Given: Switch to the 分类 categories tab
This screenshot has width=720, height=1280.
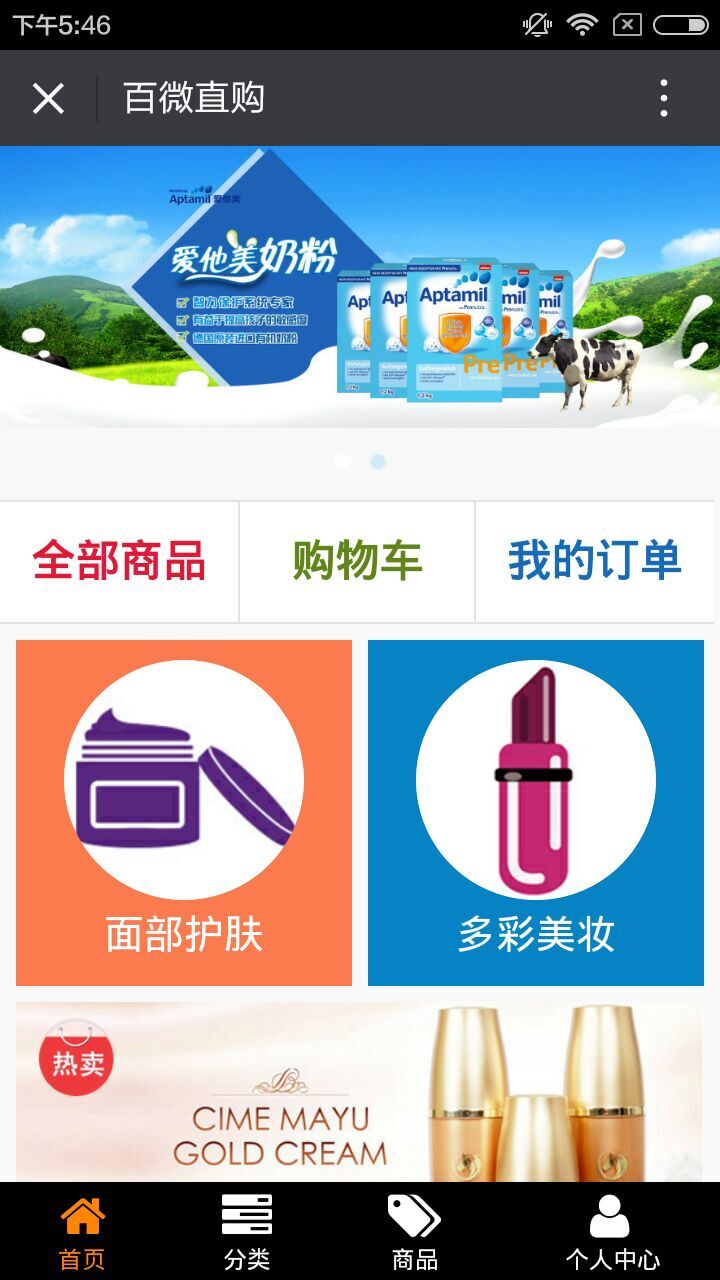Looking at the screenshot, I should [247, 1232].
